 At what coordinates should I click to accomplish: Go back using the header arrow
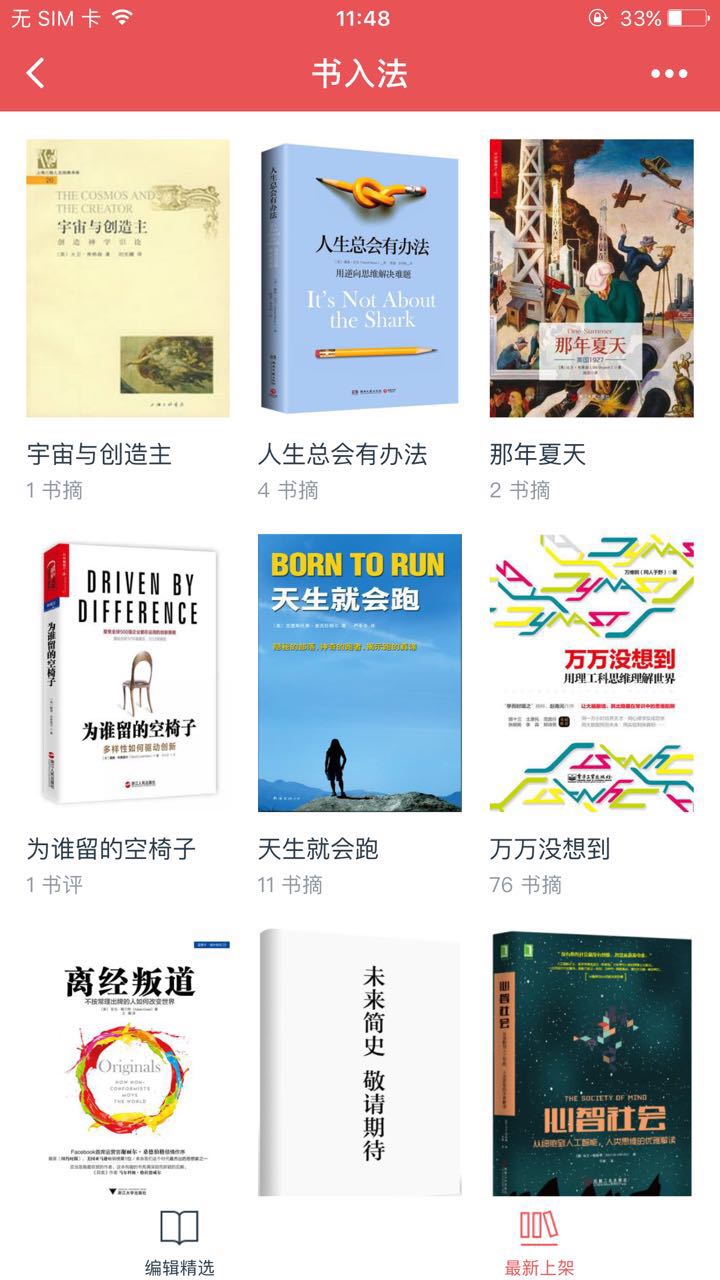tap(36, 73)
